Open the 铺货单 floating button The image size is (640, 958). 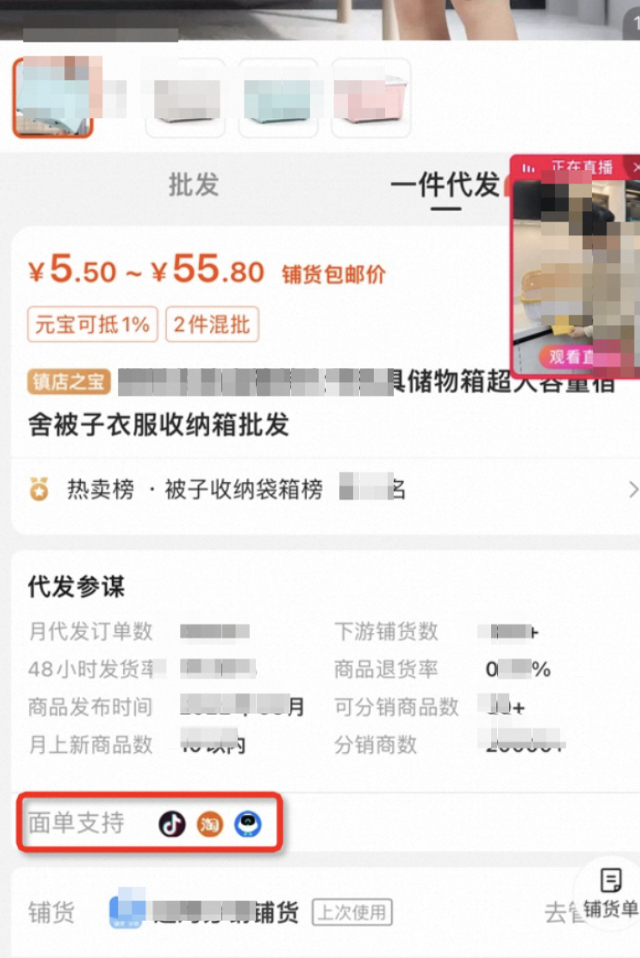[610, 893]
